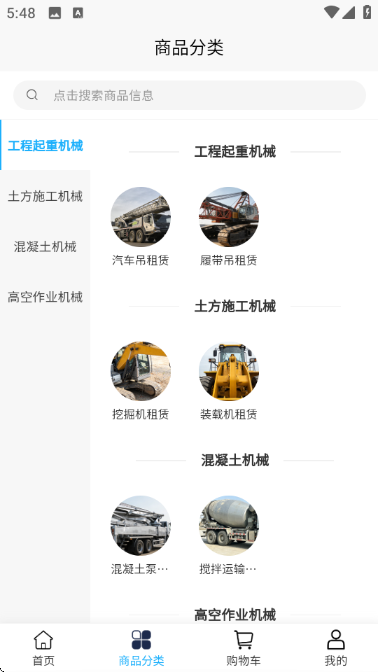Select the 工程起重机械 category in the sidebar

coord(45,146)
